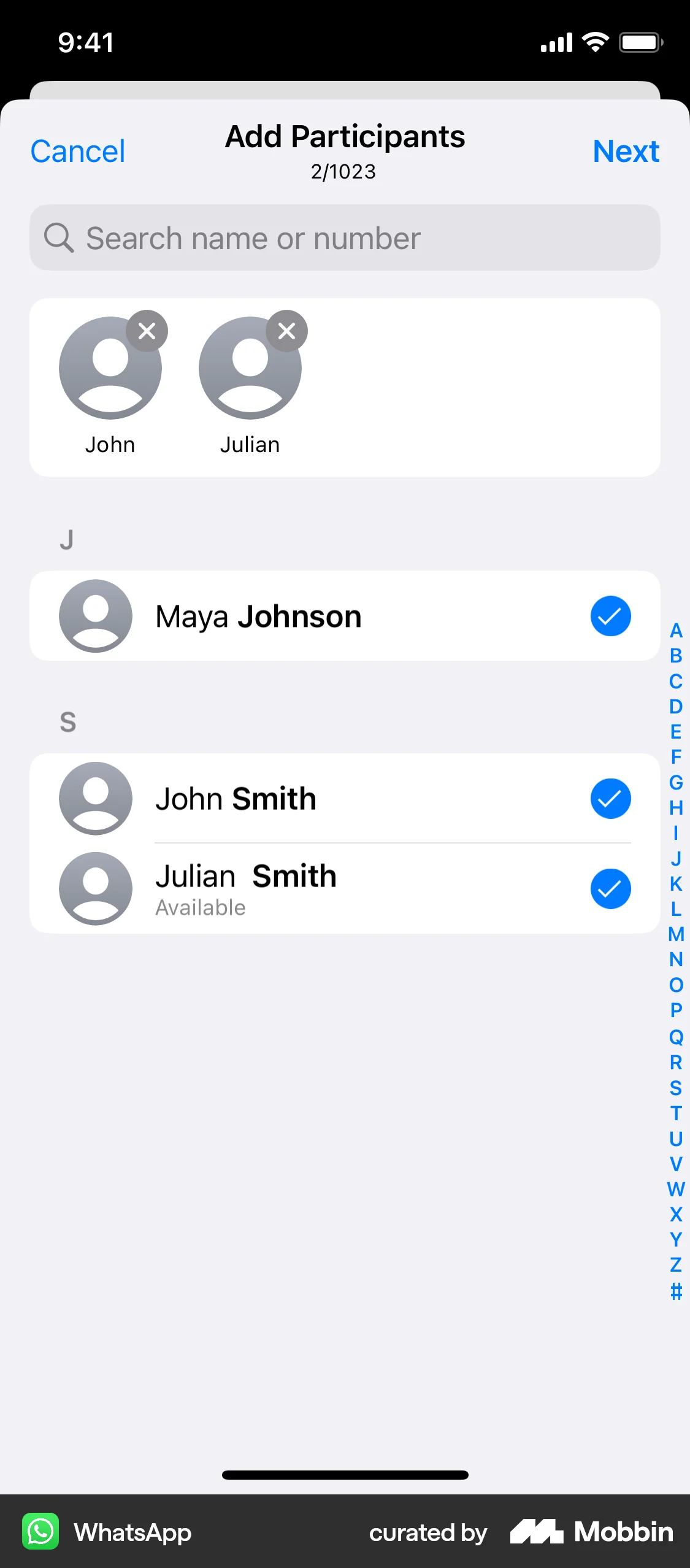Toggle Julian Smith's selection checkmark
690x1568 pixels.
610,888
